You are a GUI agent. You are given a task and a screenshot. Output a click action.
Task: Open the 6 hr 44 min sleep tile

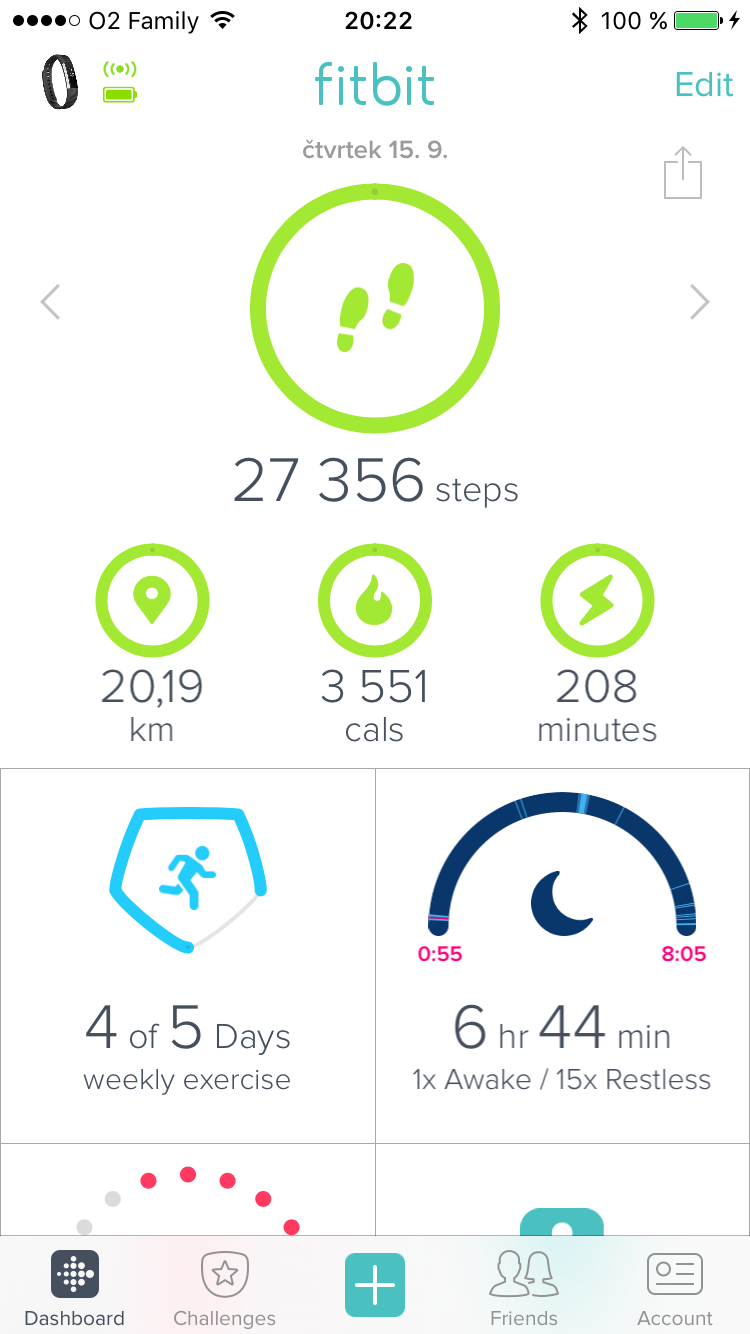tap(562, 955)
